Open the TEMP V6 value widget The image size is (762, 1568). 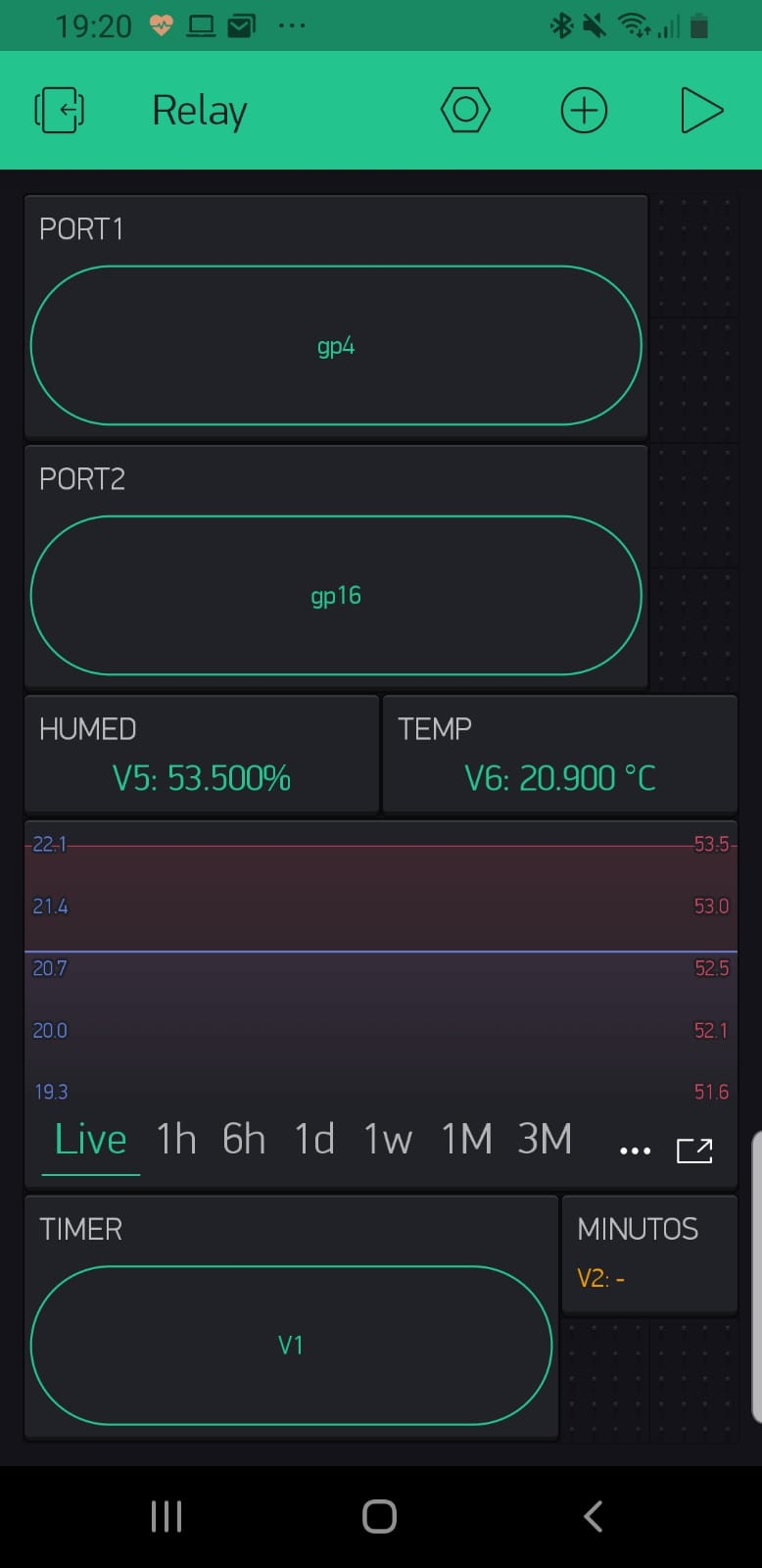pyautogui.click(x=559, y=755)
